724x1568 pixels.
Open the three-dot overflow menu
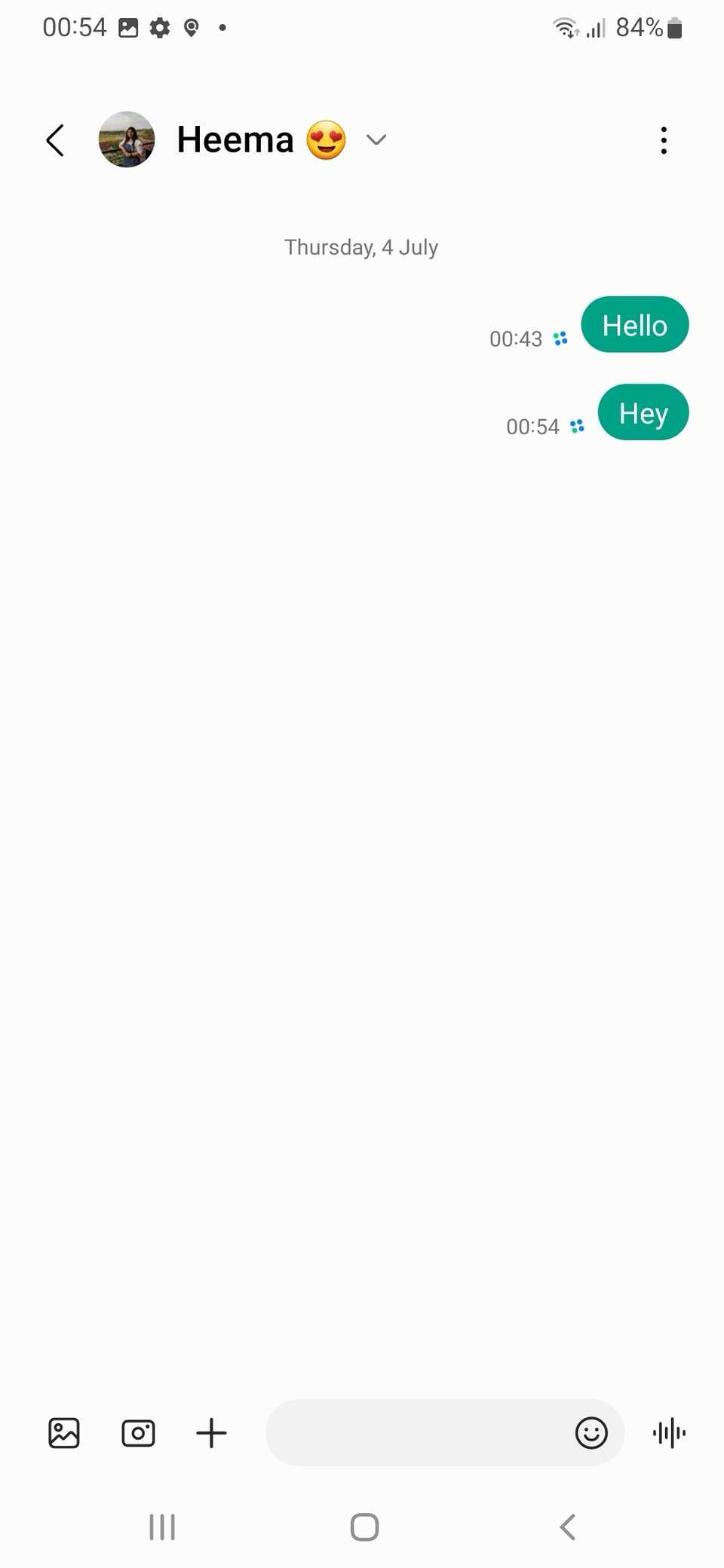pyautogui.click(x=664, y=140)
